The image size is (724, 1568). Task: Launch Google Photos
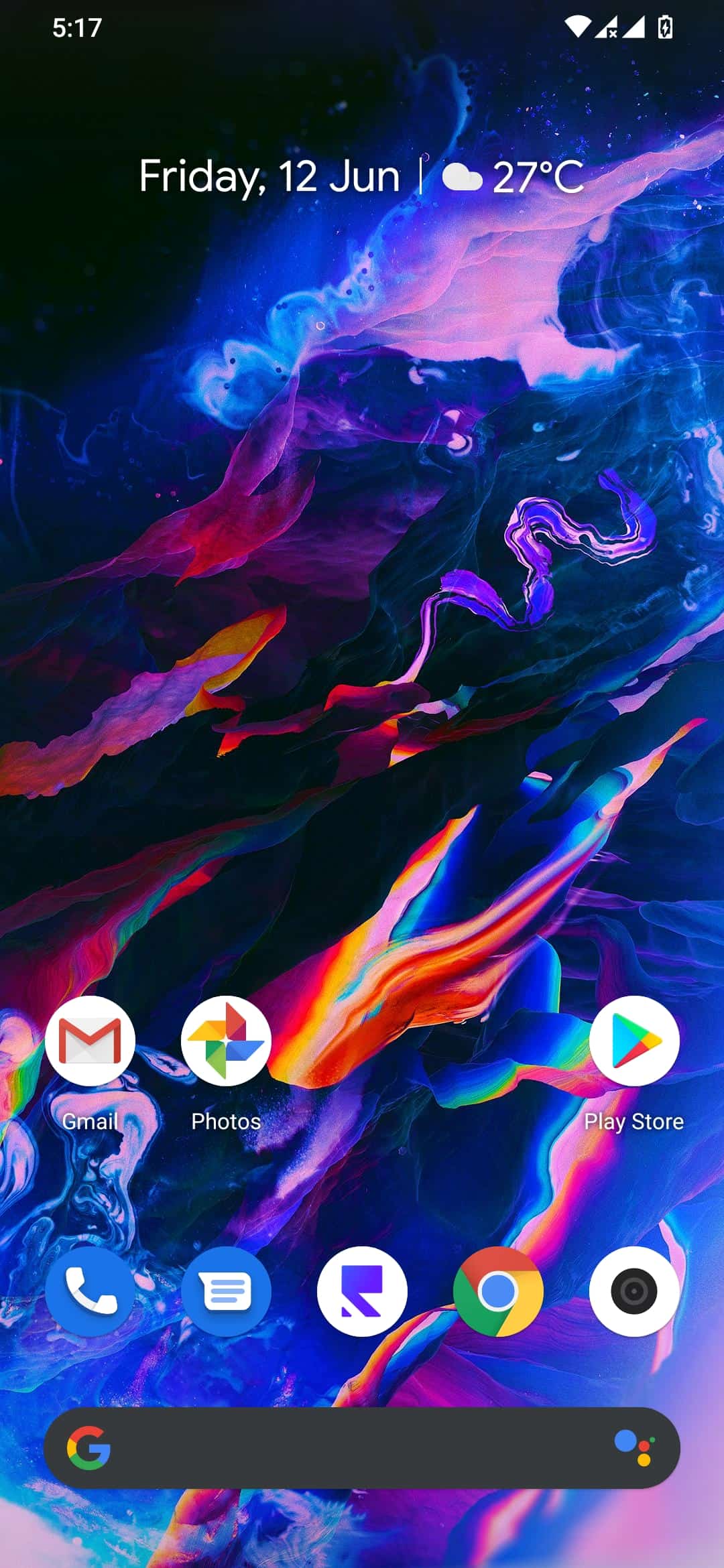pyautogui.click(x=226, y=1041)
